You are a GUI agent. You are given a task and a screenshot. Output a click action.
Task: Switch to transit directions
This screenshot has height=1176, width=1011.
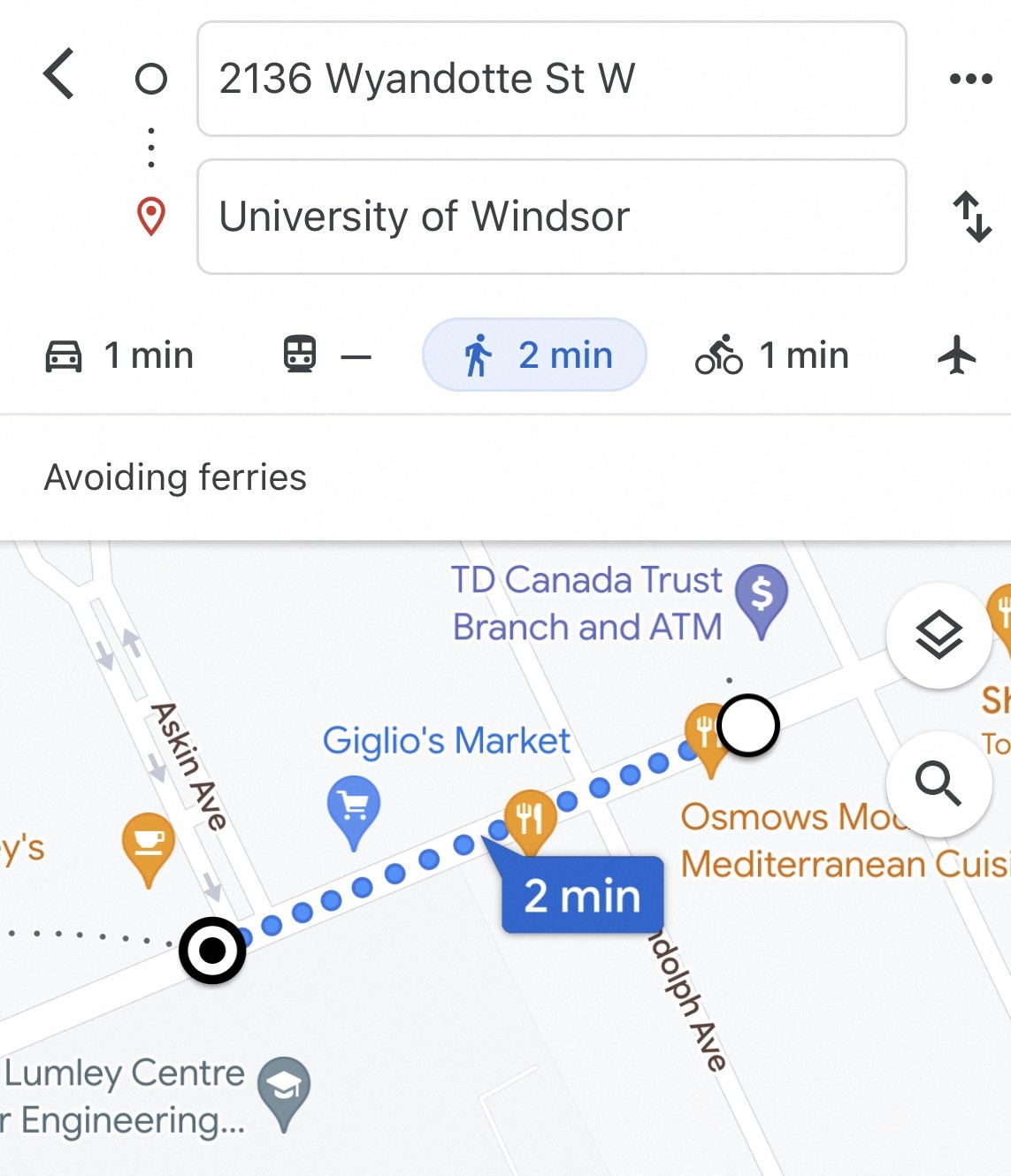[326, 355]
